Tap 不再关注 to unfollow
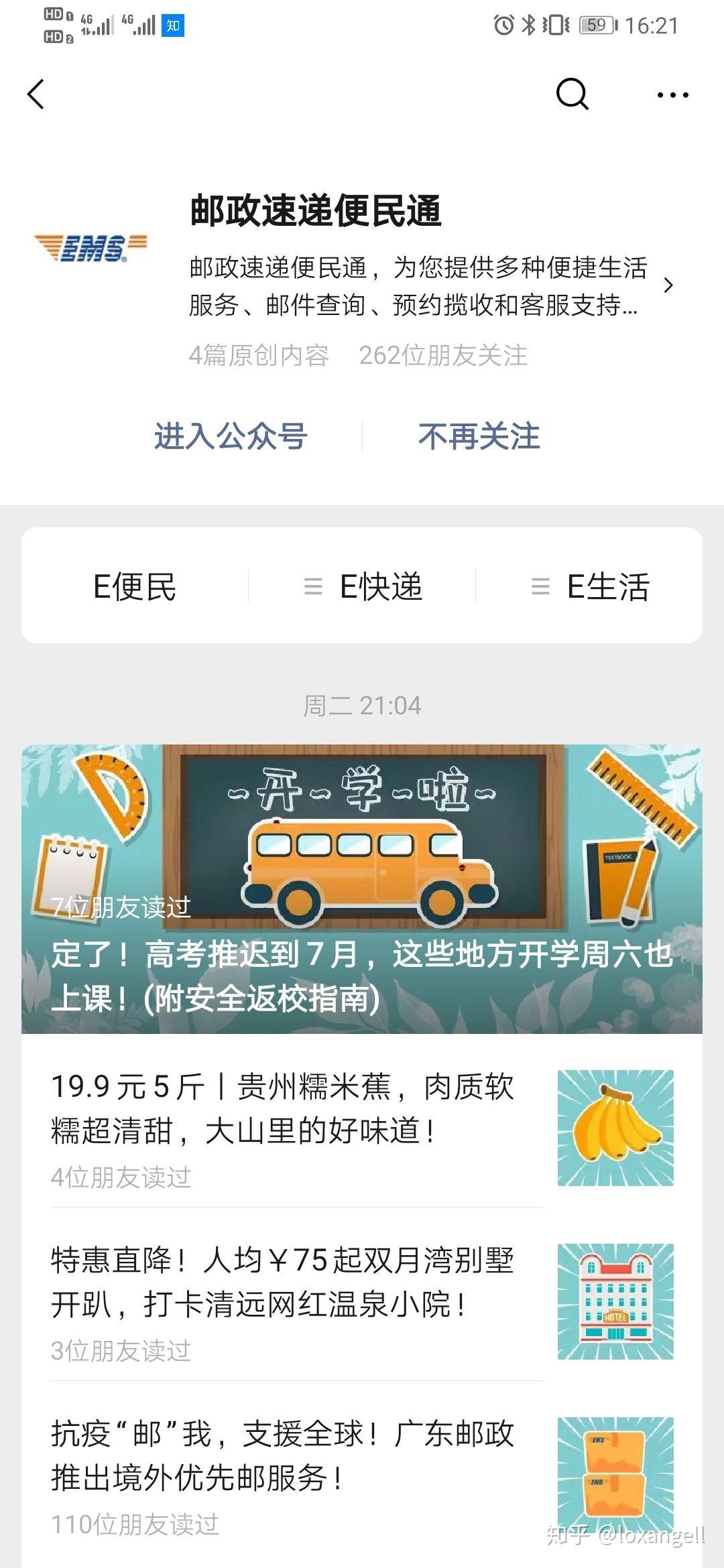 479,436
